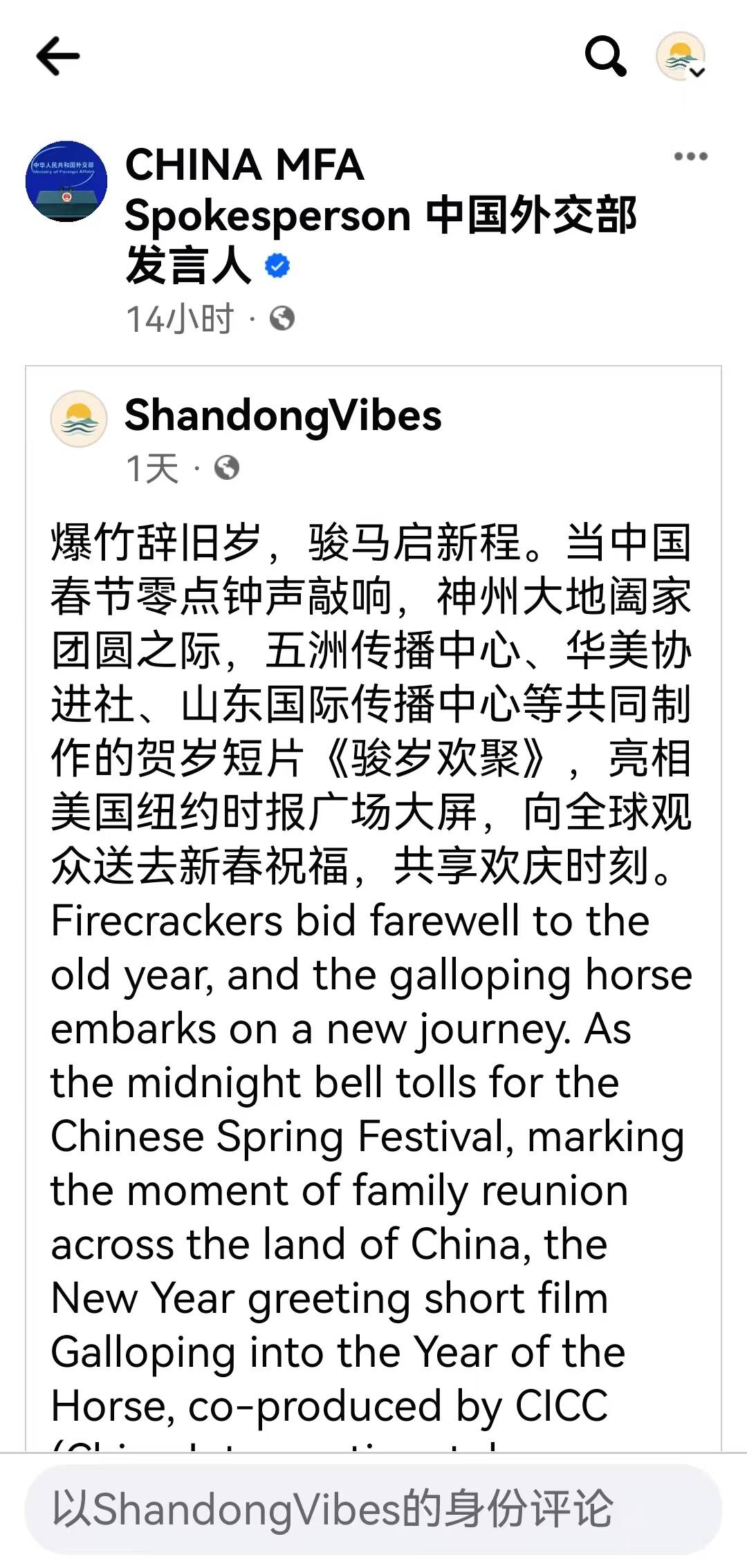Open the account switcher avatar

click(681, 56)
